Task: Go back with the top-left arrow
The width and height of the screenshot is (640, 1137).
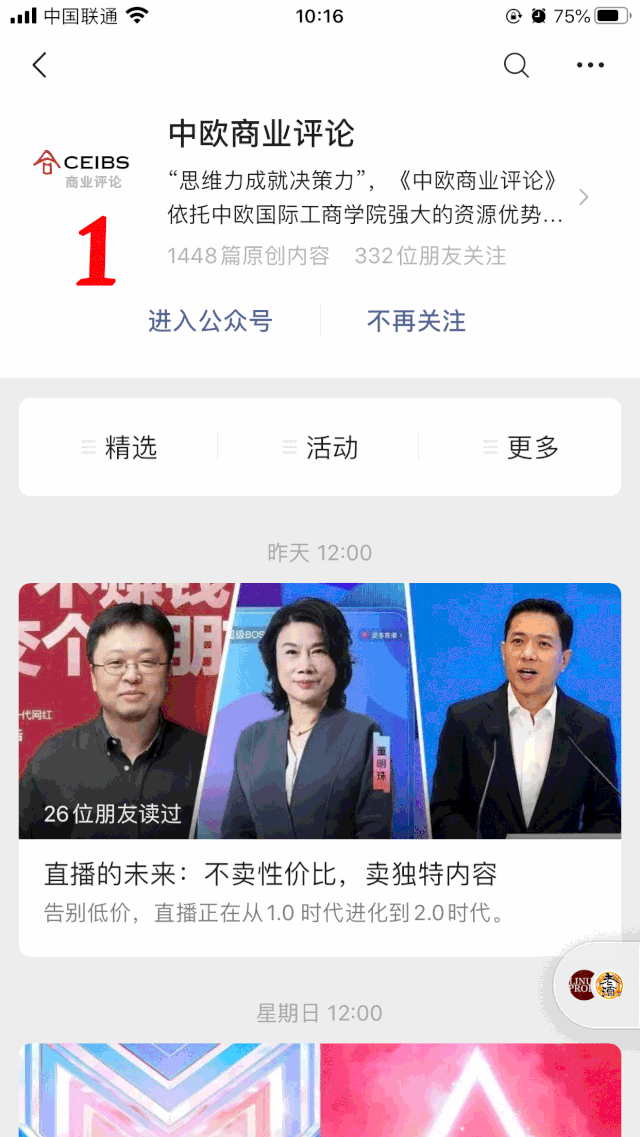Action: pyautogui.click(x=40, y=66)
